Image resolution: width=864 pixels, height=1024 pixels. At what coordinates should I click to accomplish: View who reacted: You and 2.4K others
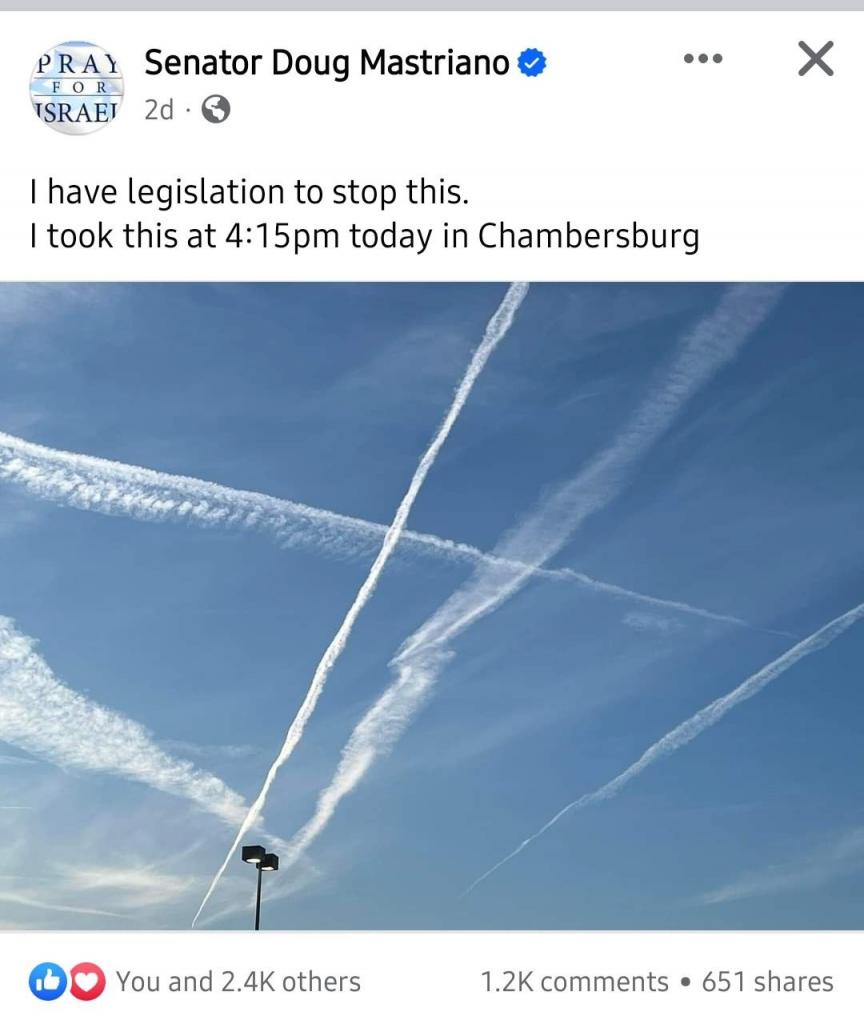click(x=238, y=982)
